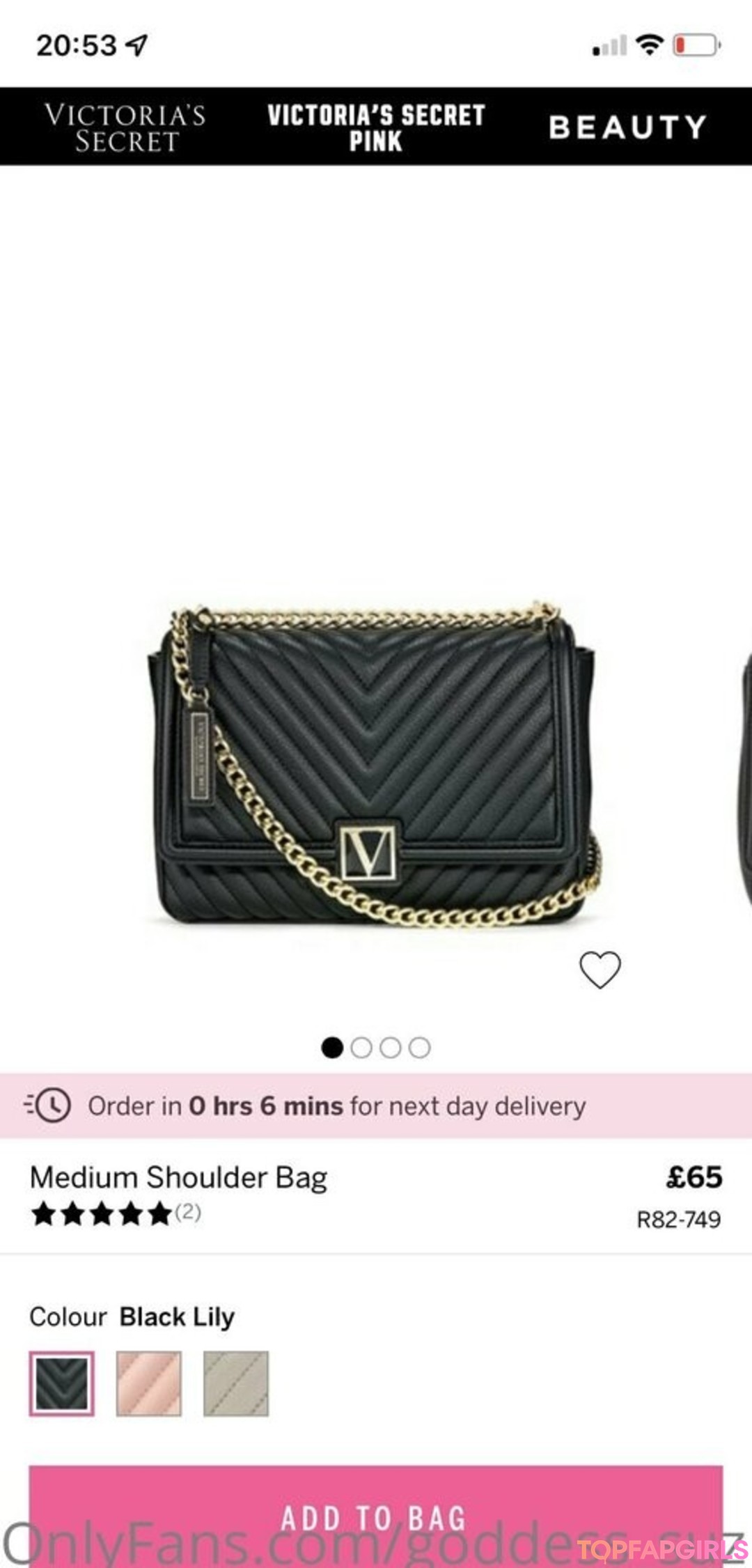The image size is (752, 1568).
Task: Add the bag to favourites with heart
Action: 600,969
